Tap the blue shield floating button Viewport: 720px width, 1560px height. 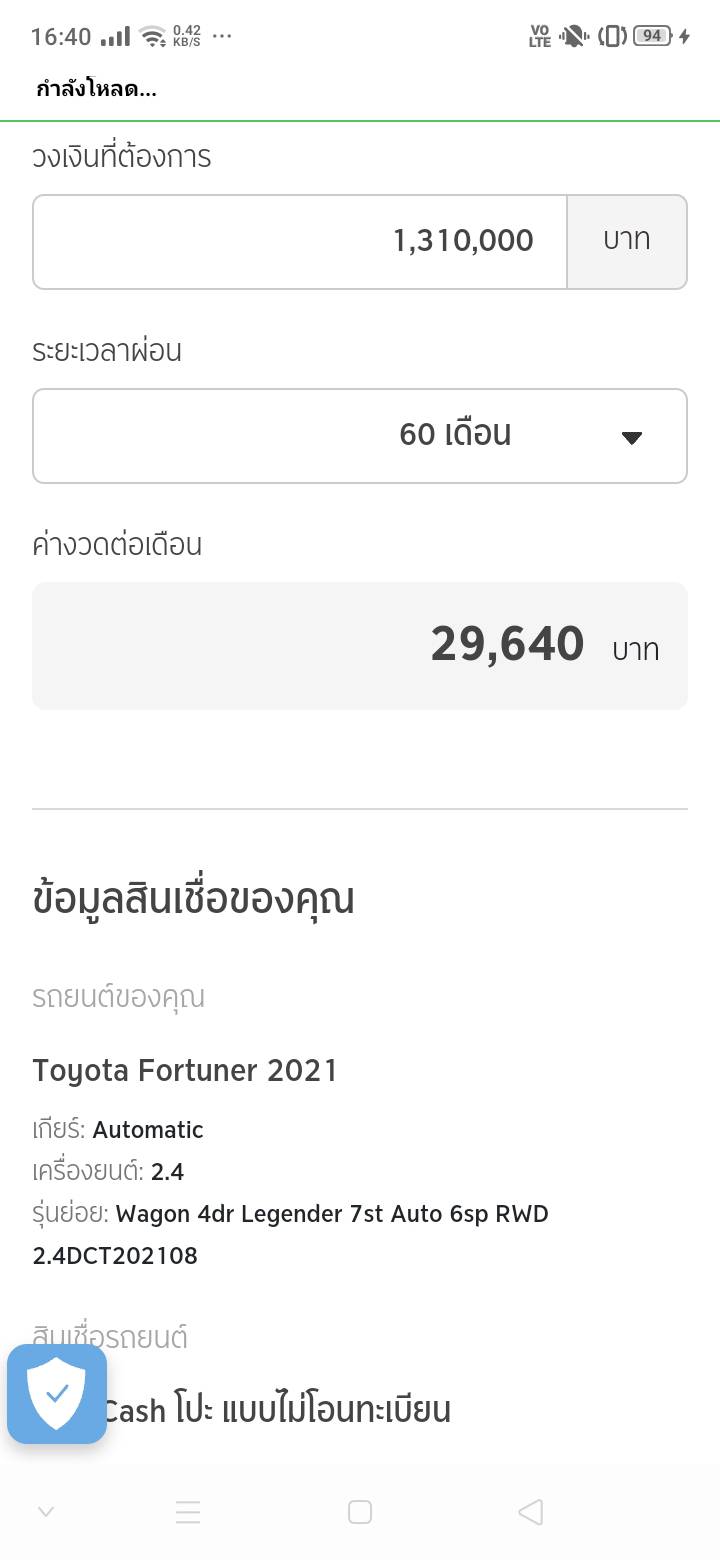click(57, 1393)
